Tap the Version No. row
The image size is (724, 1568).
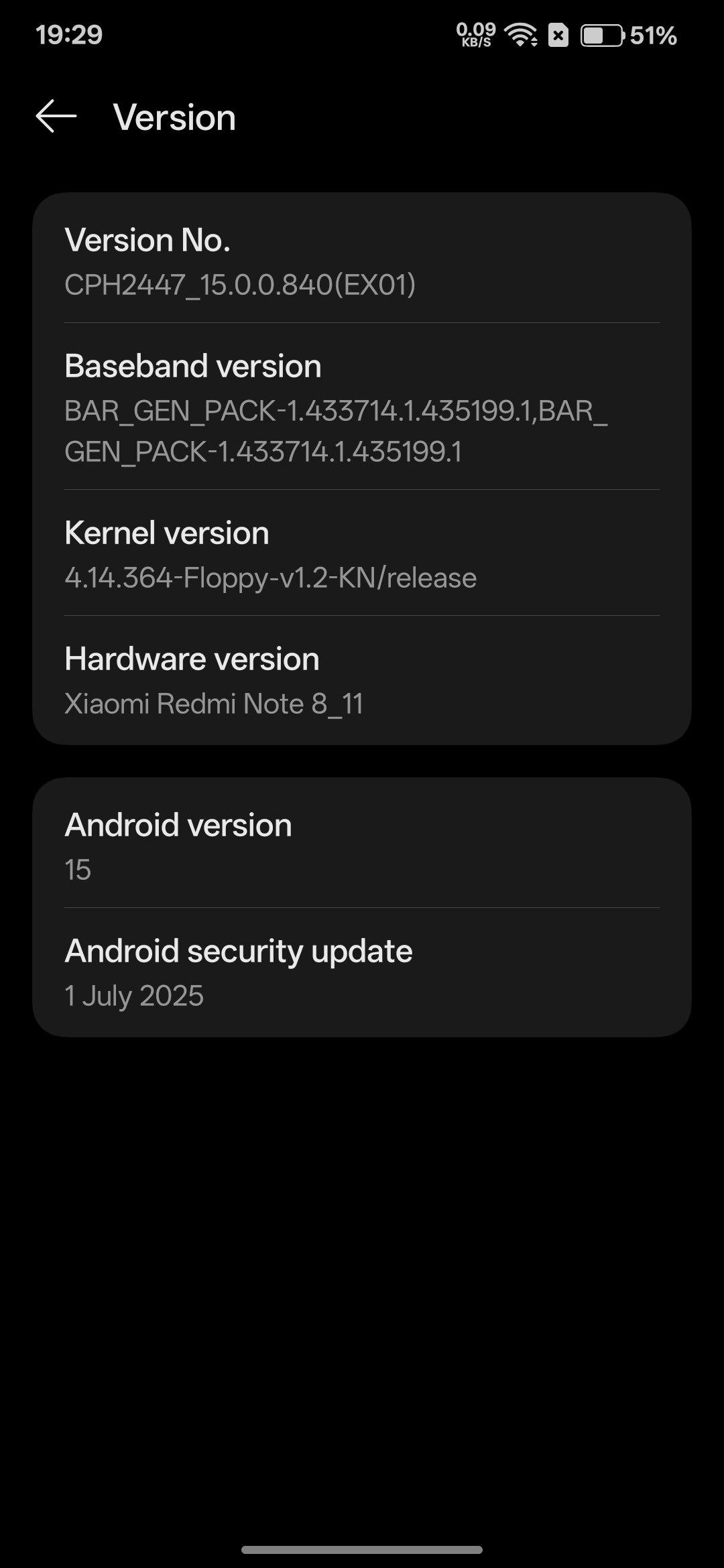pyautogui.click(x=362, y=261)
